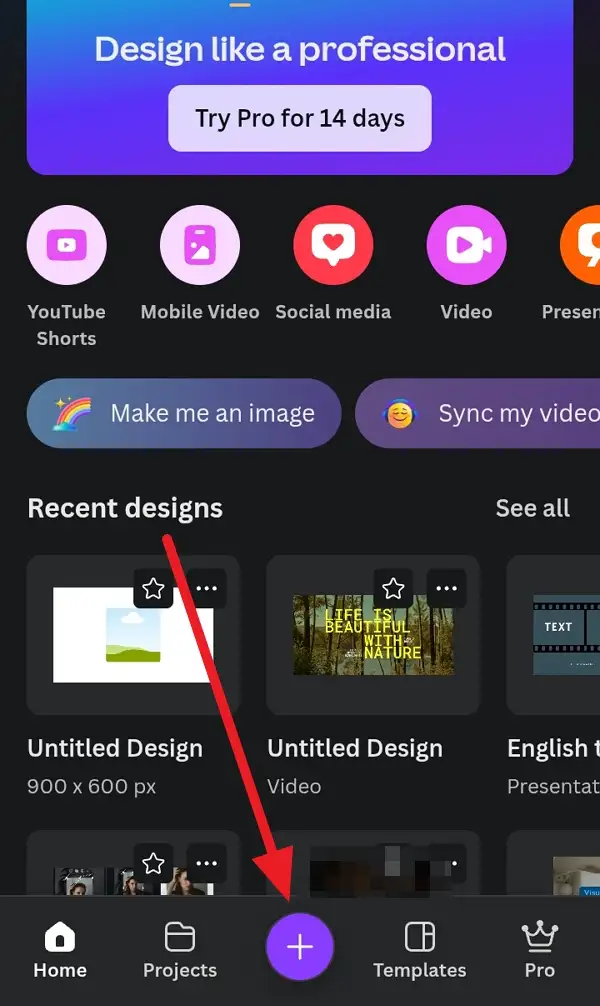The width and height of the screenshot is (600, 1006).
Task: Open the Untitled Design video
Action: 373,635
